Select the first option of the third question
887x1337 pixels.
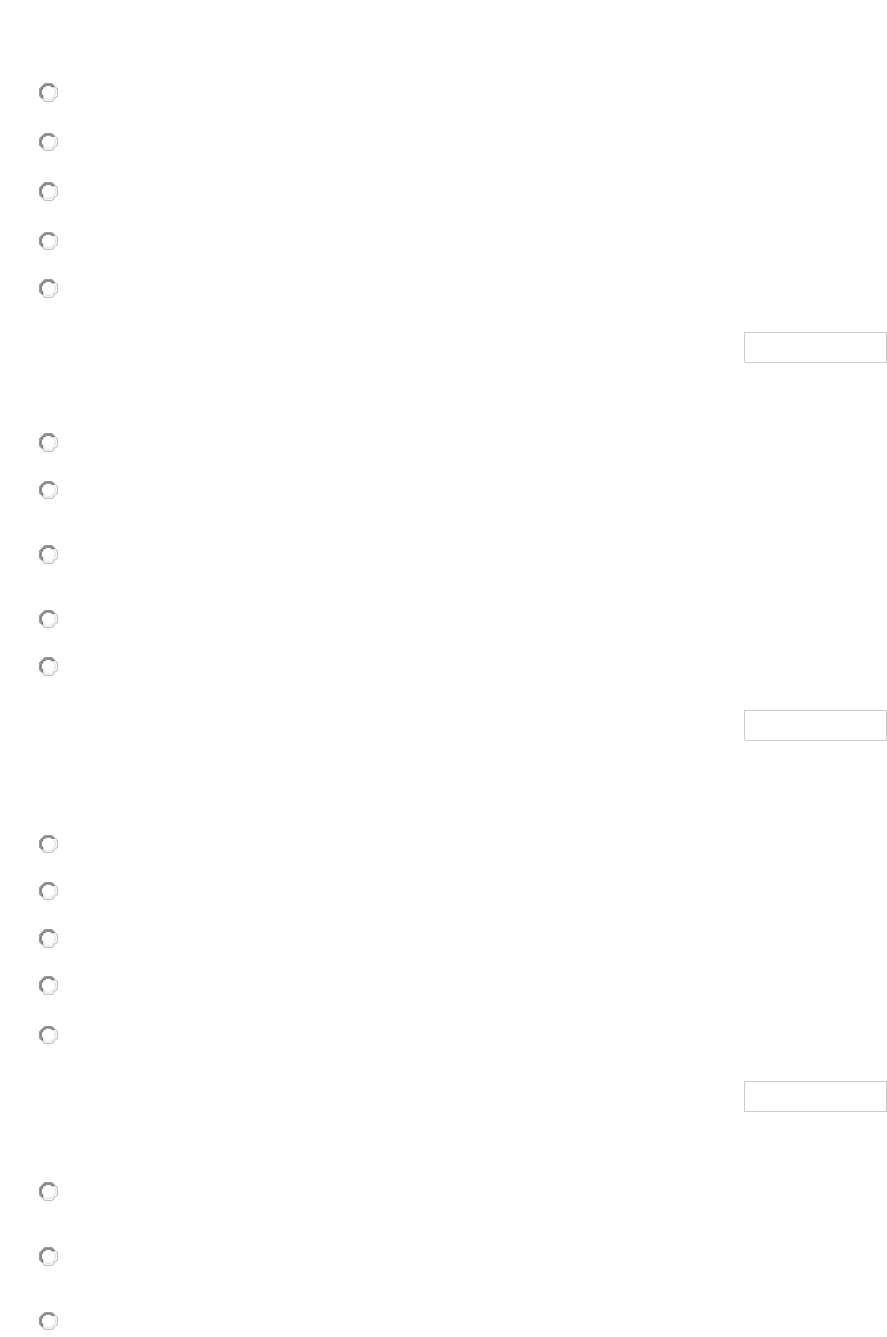48,845
